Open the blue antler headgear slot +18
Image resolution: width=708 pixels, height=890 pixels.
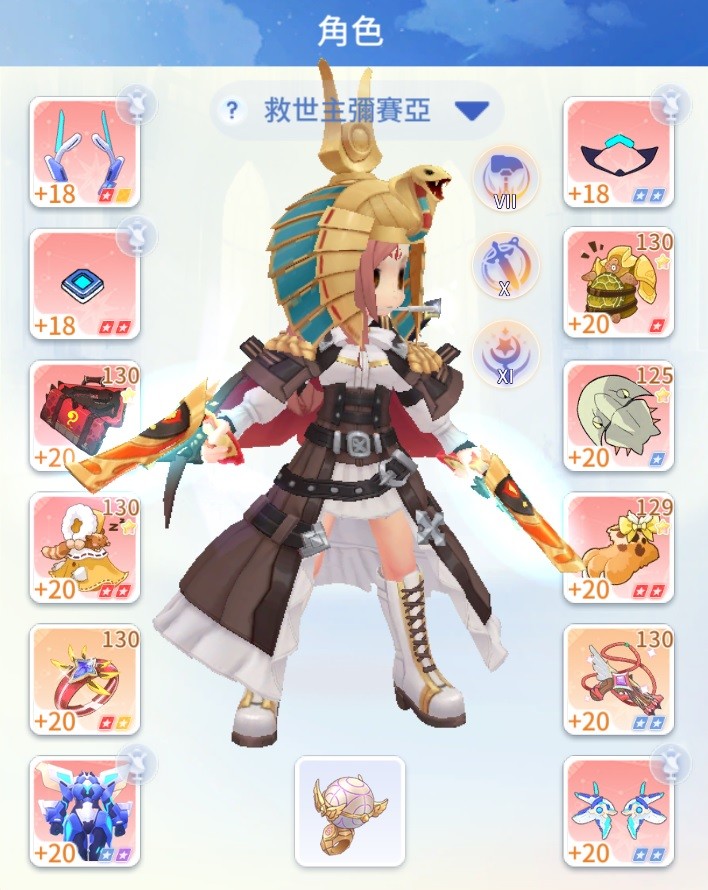coord(85,152)
